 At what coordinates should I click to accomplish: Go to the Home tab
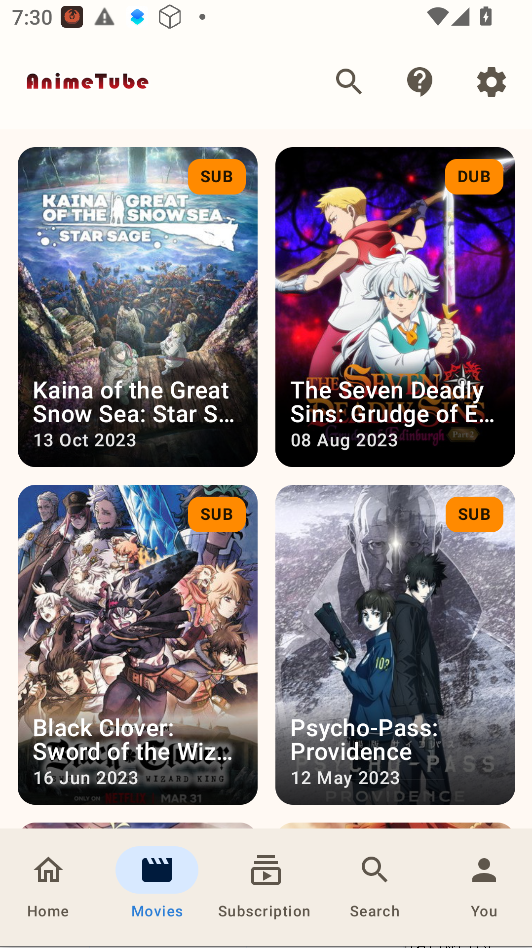pyautogui.click(x=48, y=886)
